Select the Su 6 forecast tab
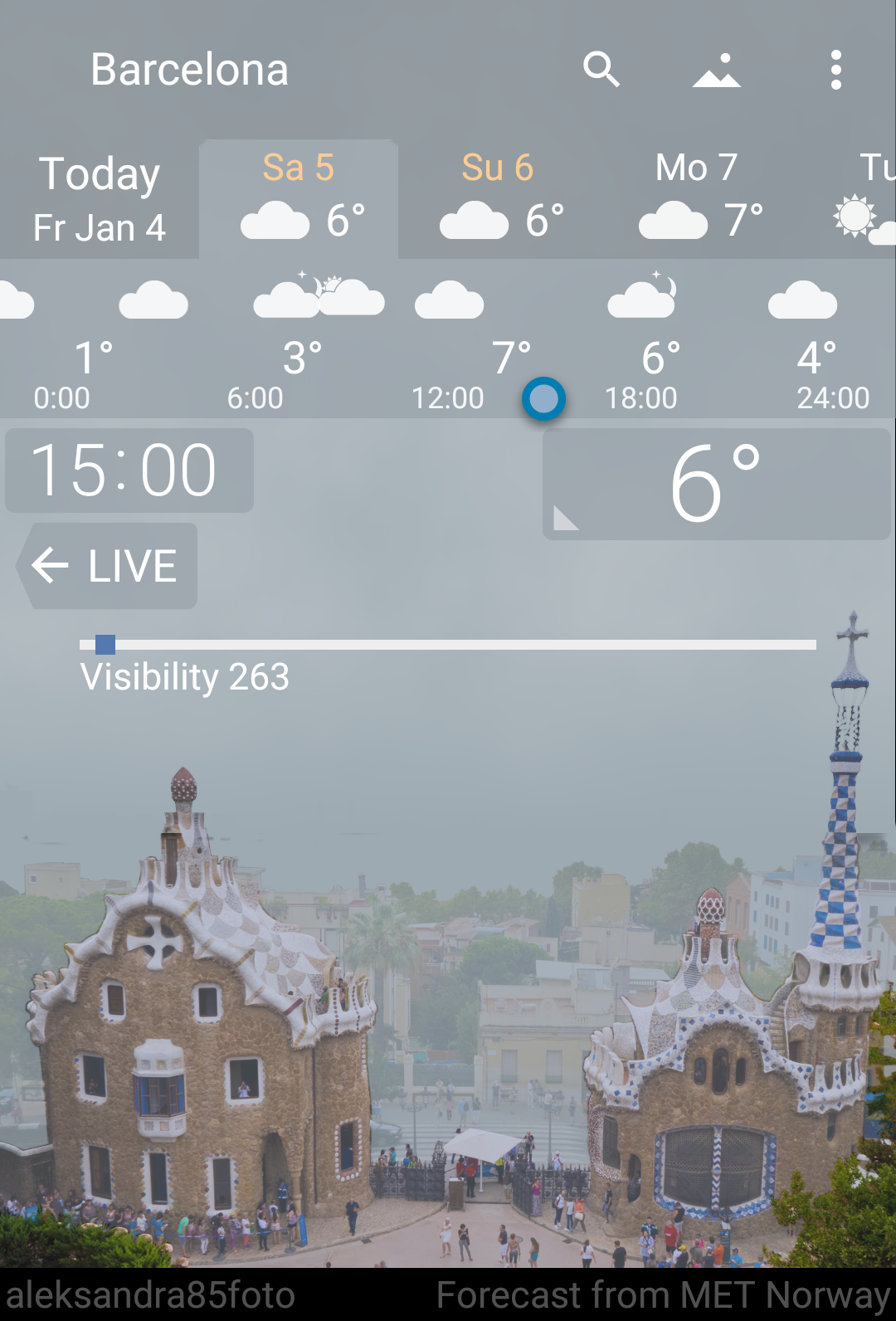Viewport: 896px width, 1321px height. pos(498,200)
